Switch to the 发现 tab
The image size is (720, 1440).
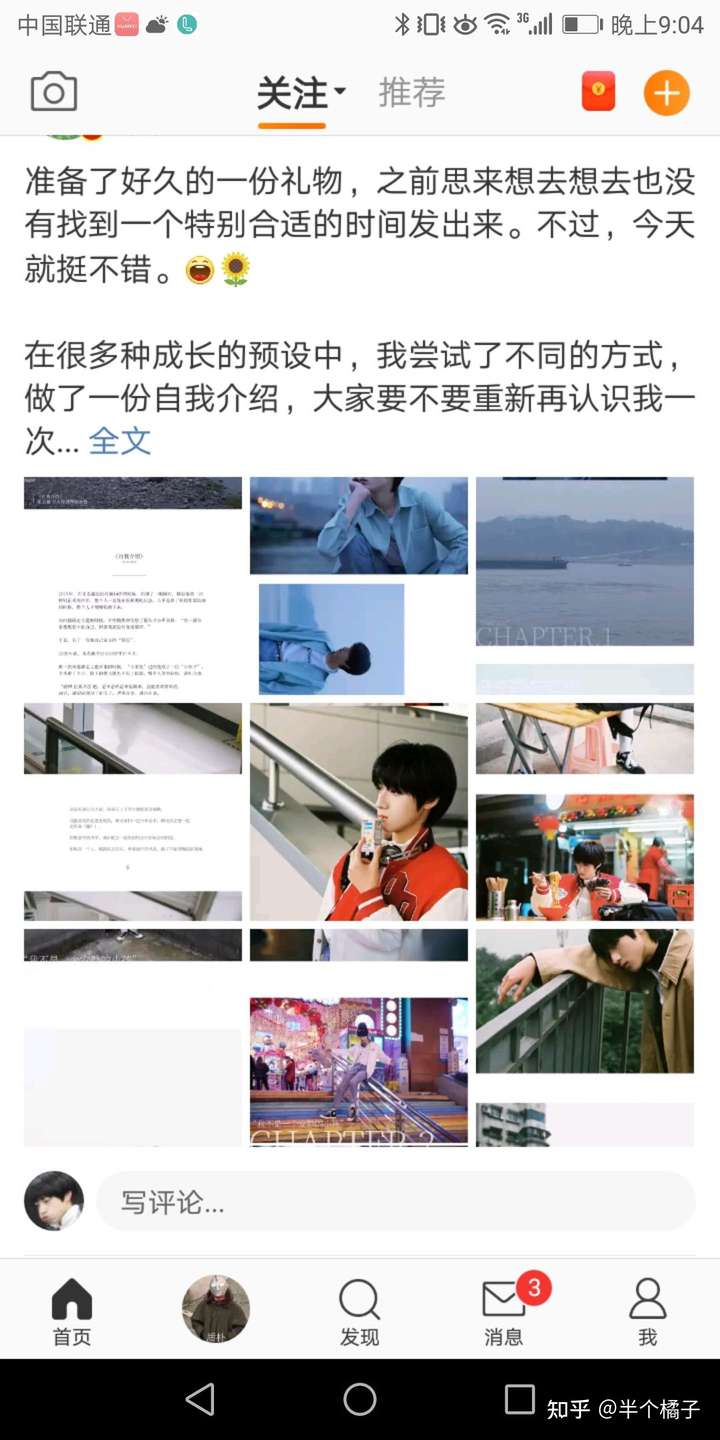click(359, 1312)
